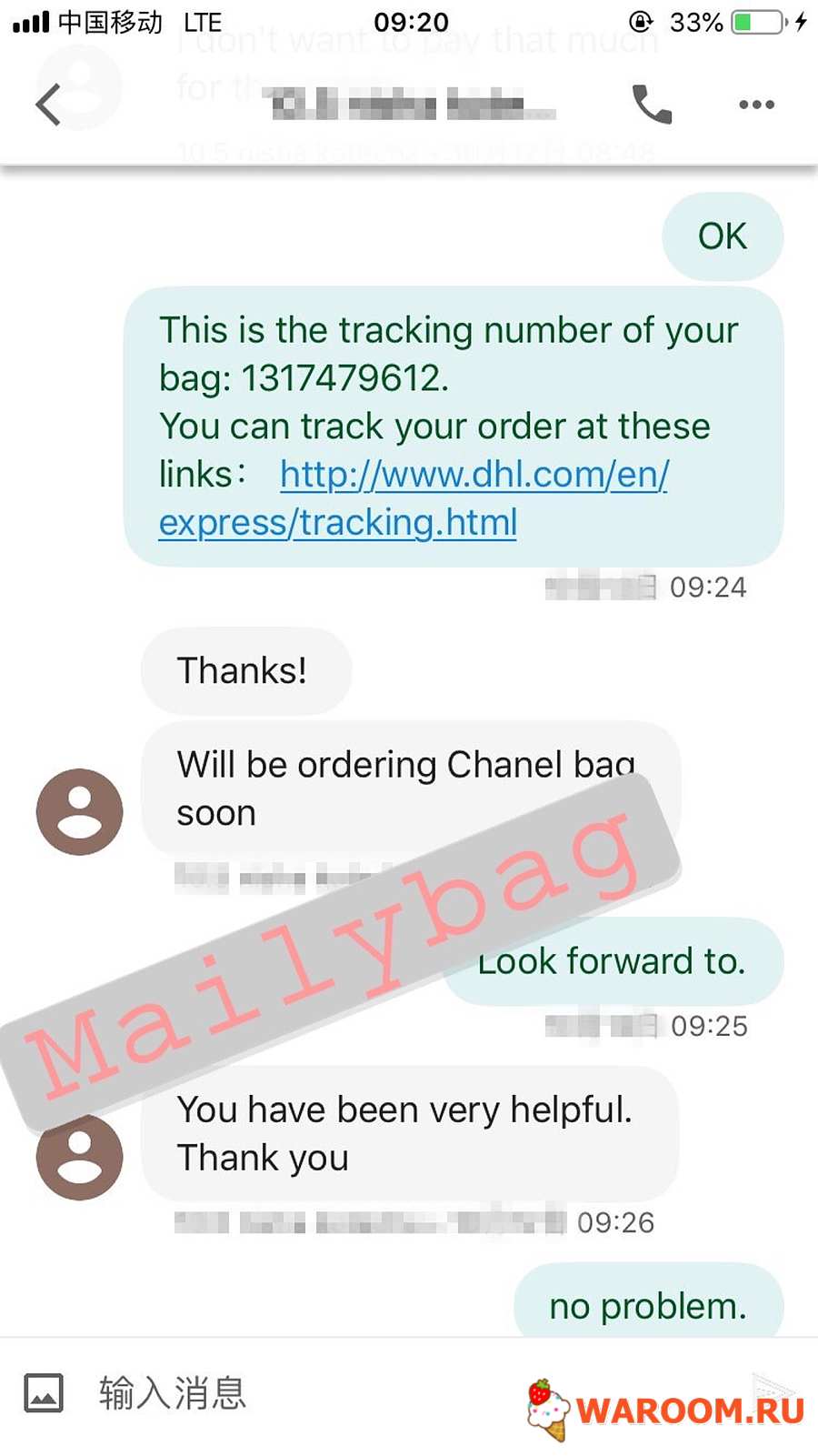Attach a picture with the image icon

coord(44,1392)
